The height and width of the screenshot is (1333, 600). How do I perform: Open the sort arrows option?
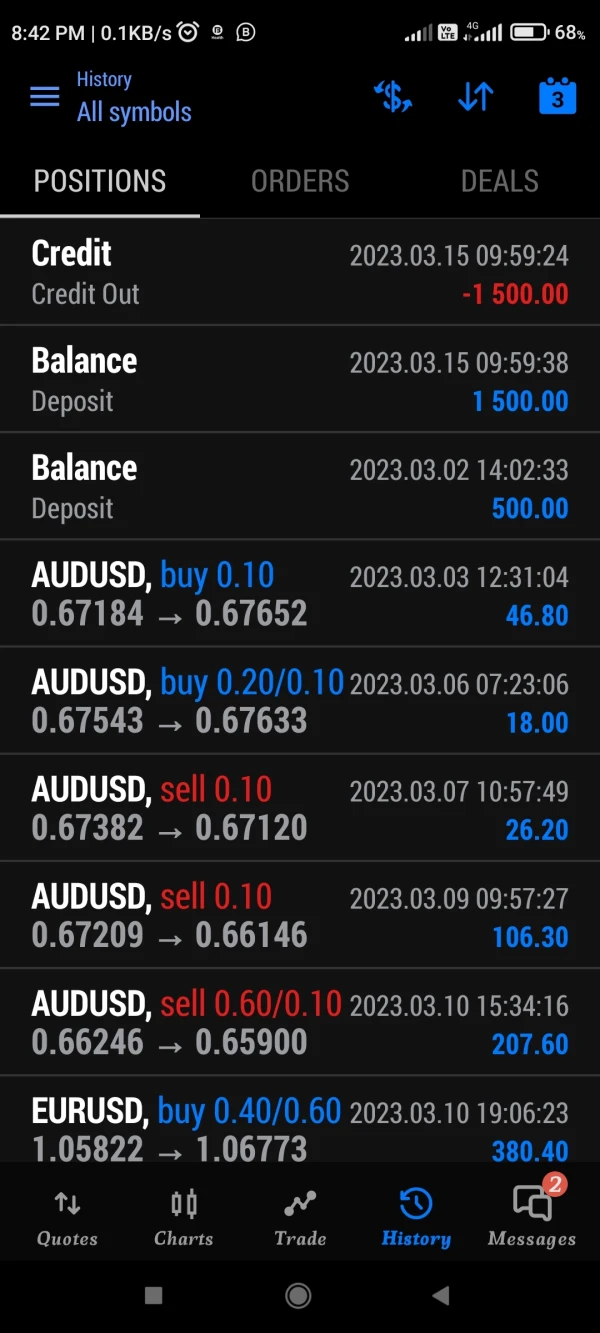(475, 97)
